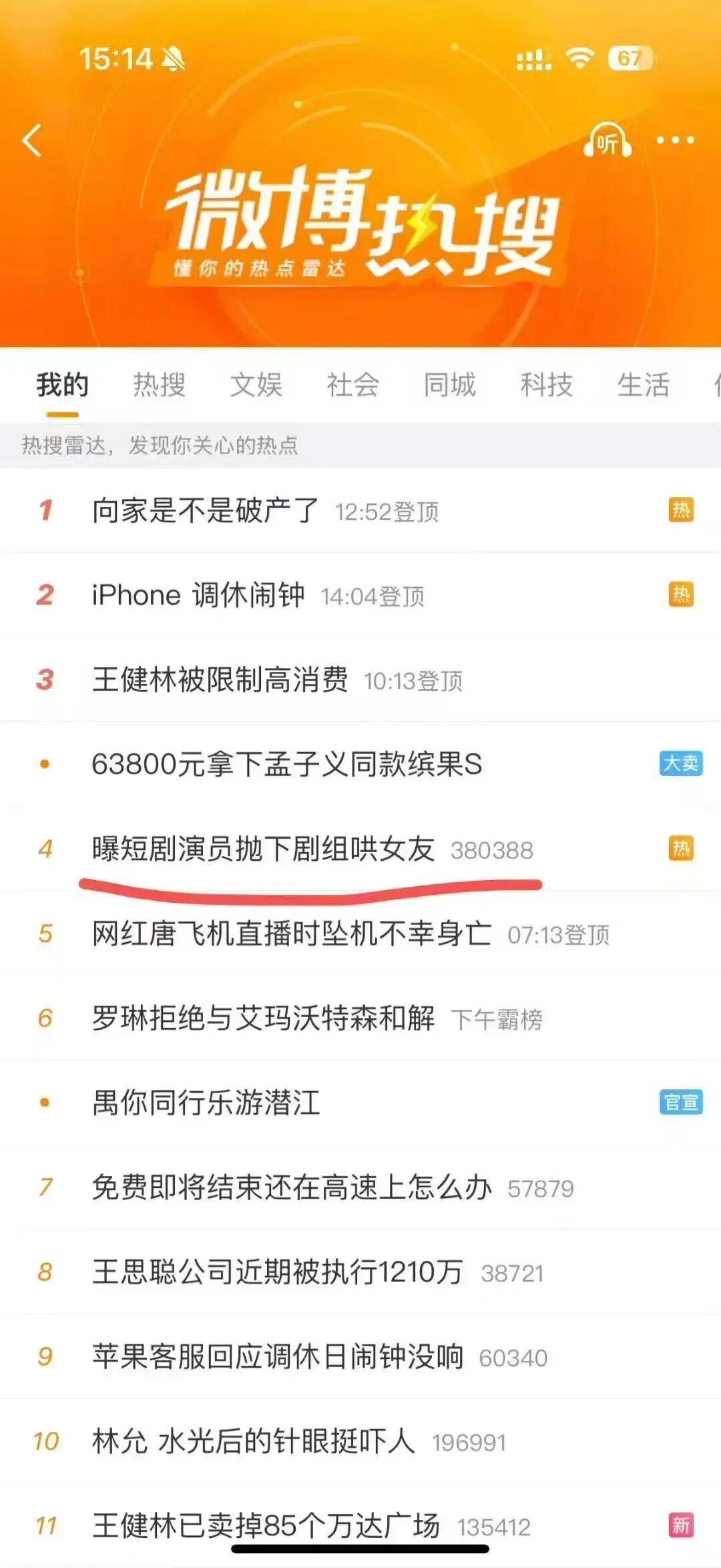Switch to the 科技 tab

546,385
